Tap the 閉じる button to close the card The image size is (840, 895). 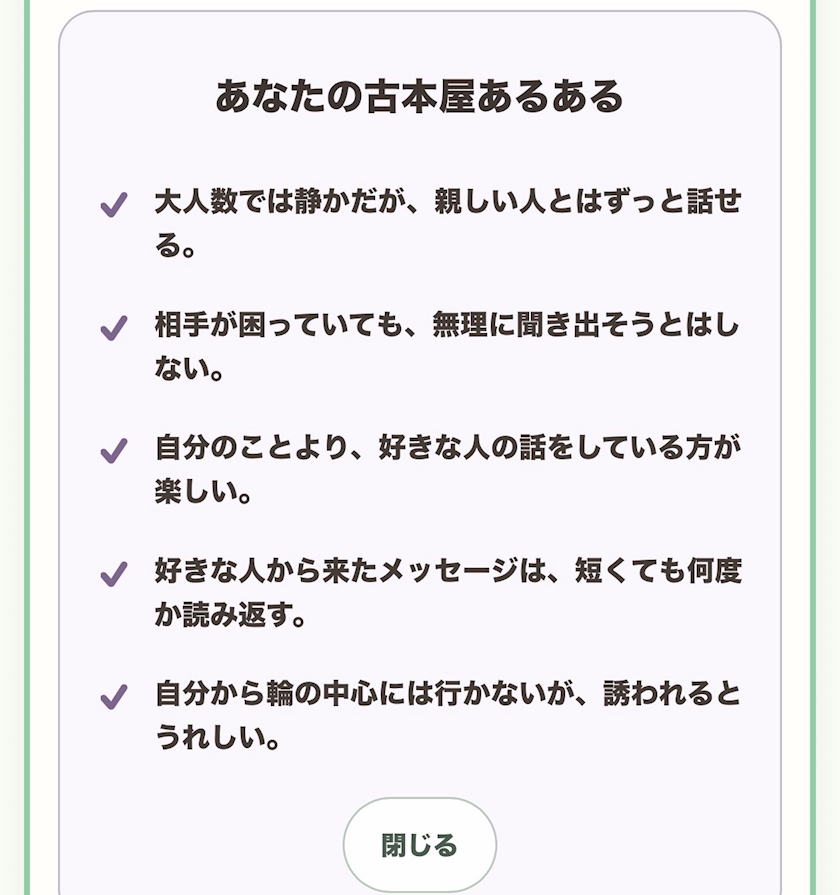coord(419,845)
